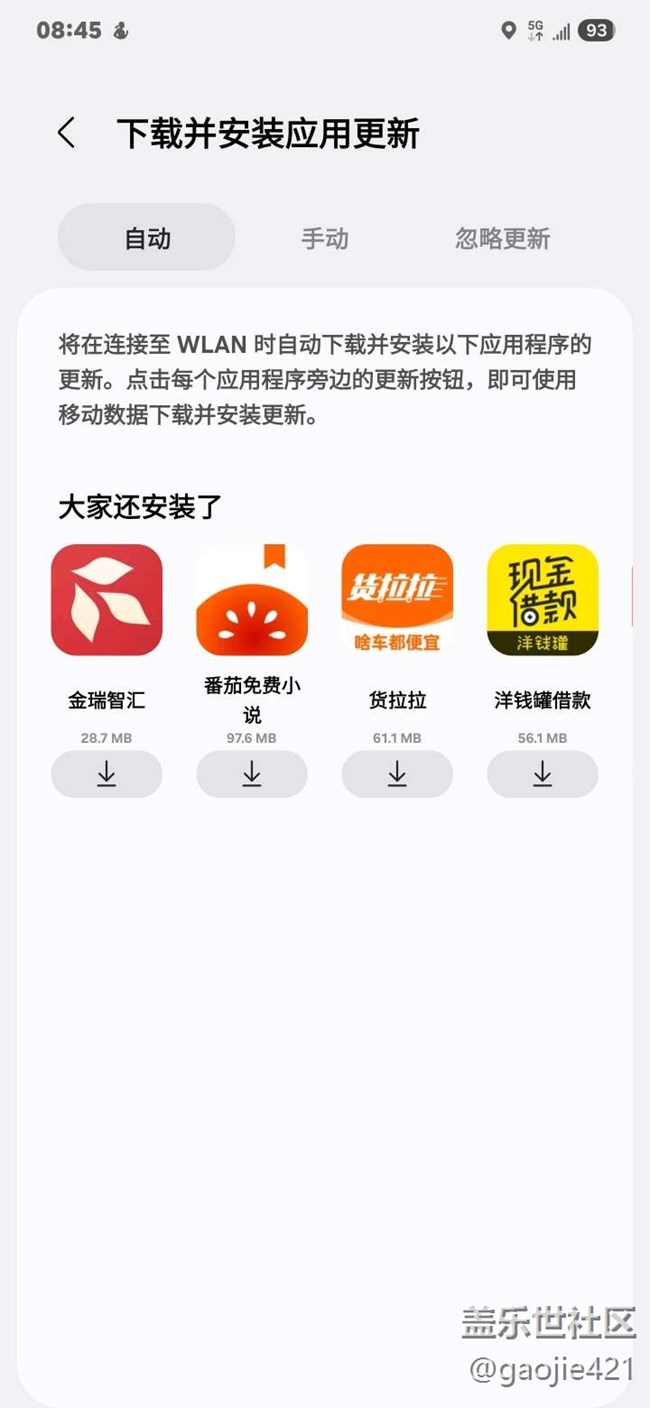
Task: Open the 货拉拉 app icon
Action: (x=397, y=600)
